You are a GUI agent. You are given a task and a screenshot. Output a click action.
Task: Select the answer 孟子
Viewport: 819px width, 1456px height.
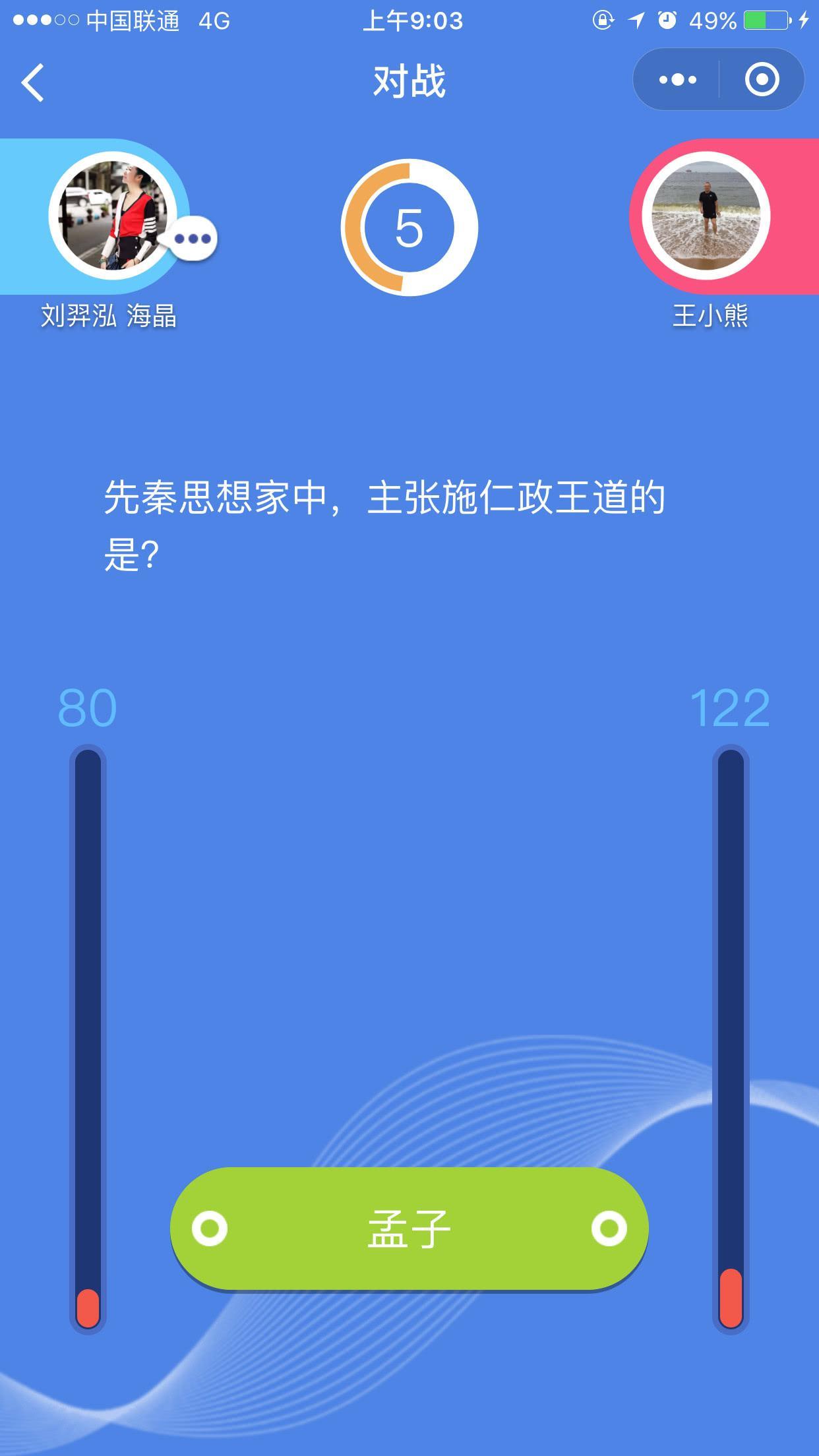tap(409, 1229)
